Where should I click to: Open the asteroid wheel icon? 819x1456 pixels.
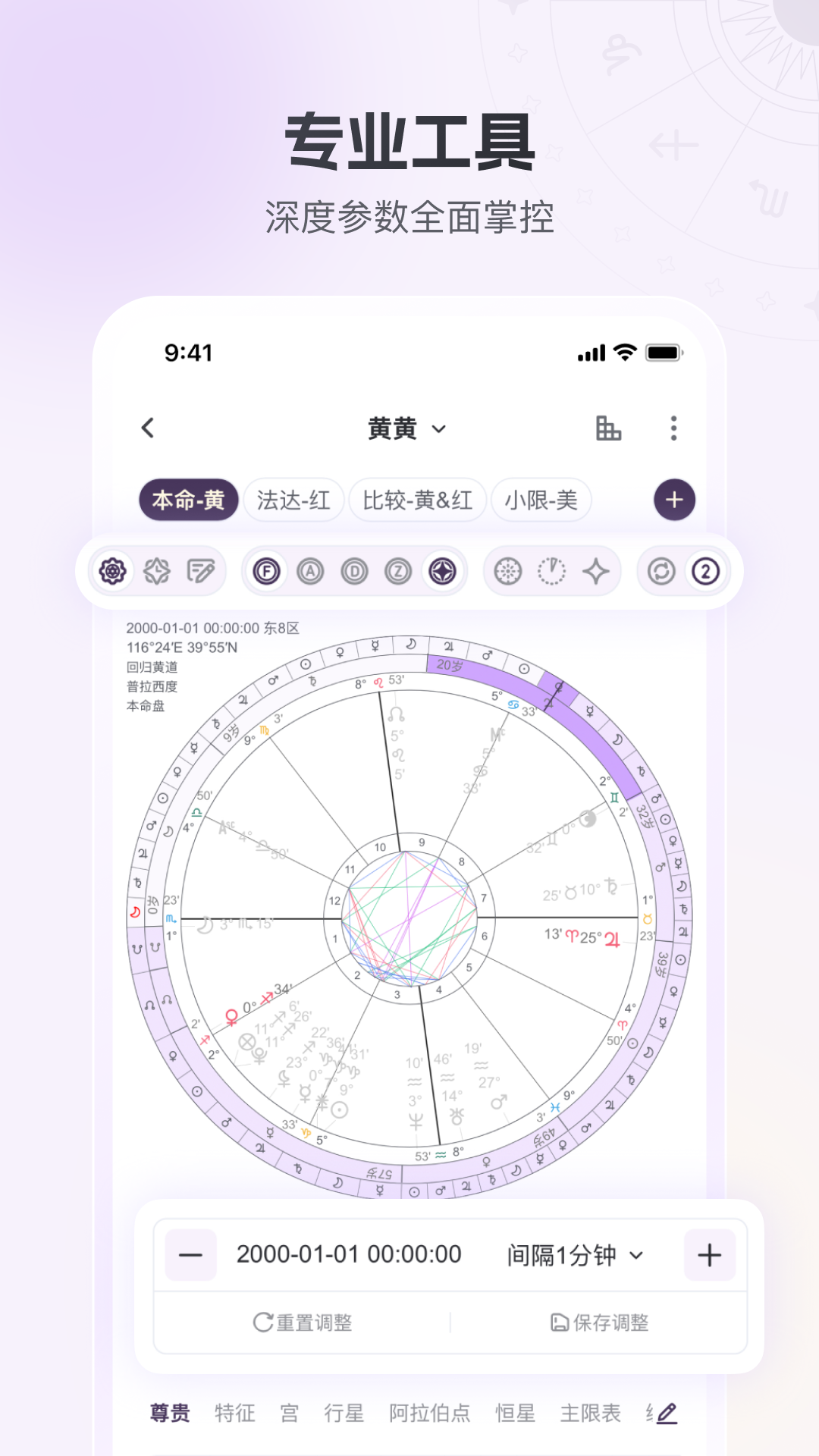[x=507, y=571]
